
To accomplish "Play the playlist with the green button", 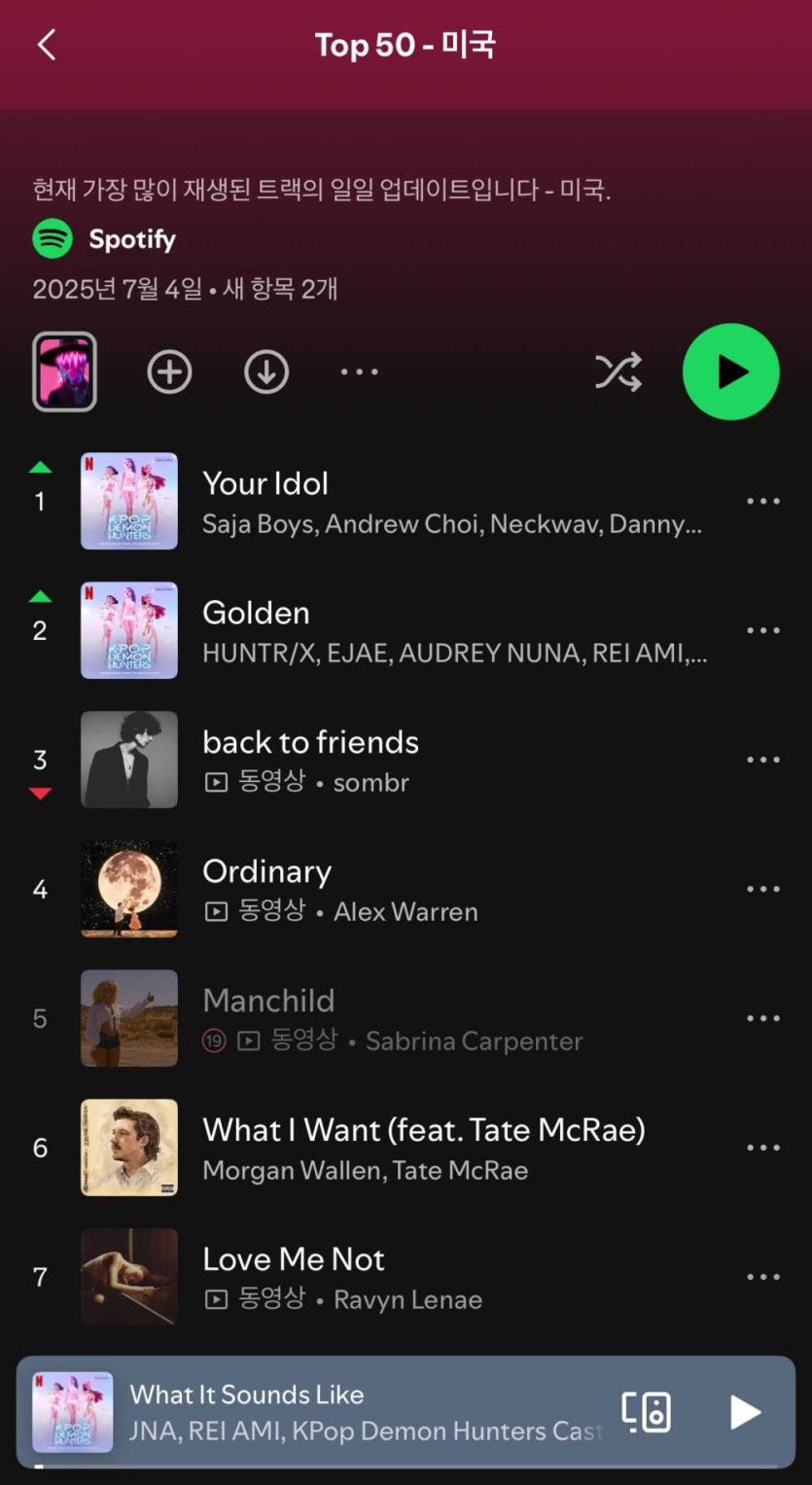I will [x=730, y=371].
